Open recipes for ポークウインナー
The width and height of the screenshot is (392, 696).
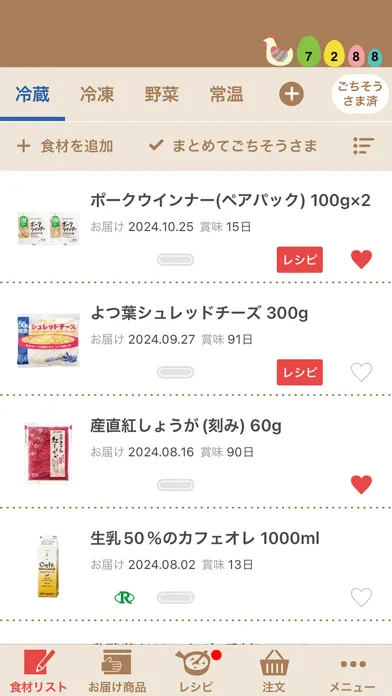tap(300, 260)
